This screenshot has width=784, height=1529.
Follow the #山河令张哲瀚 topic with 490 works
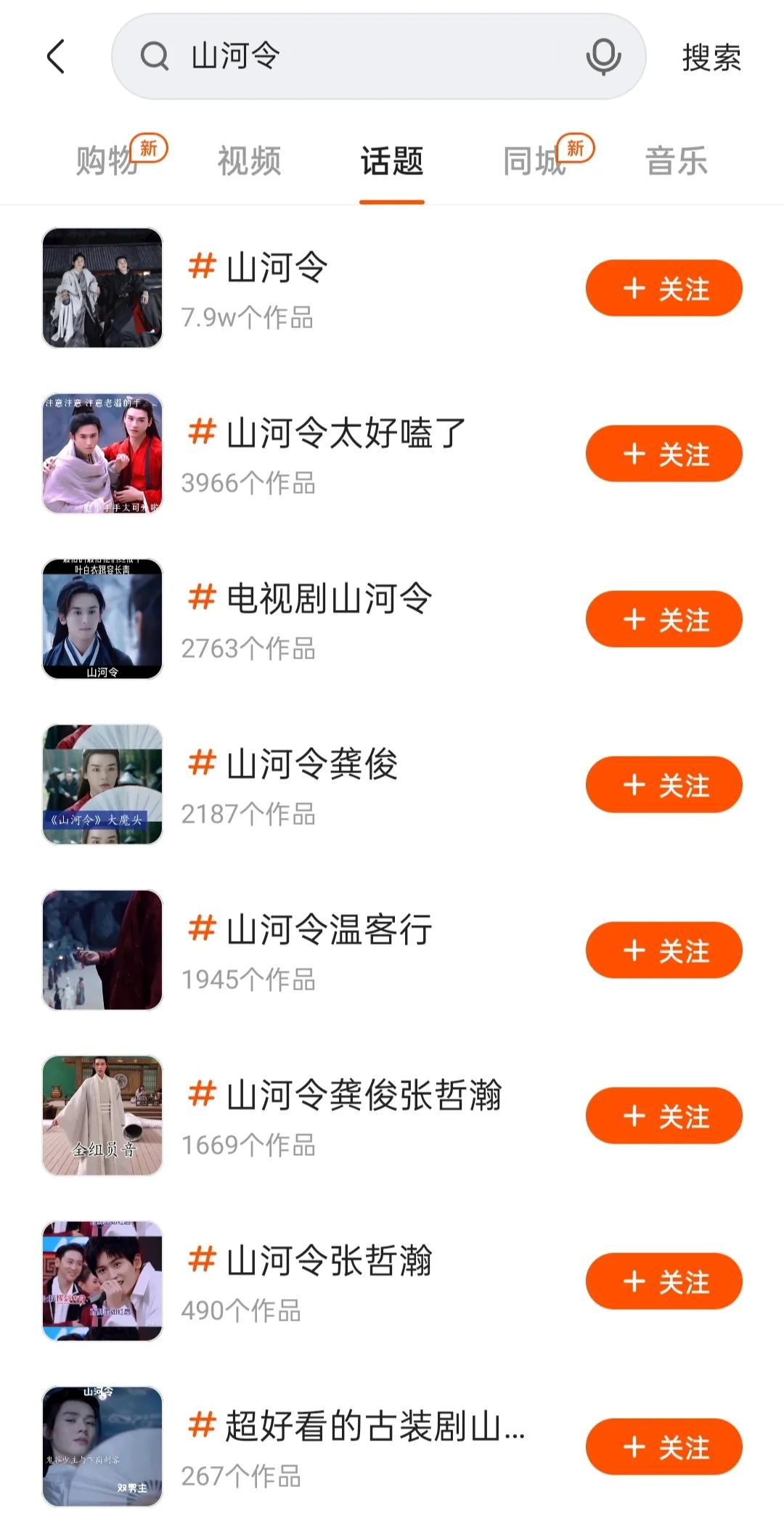tap(663, 1281)
